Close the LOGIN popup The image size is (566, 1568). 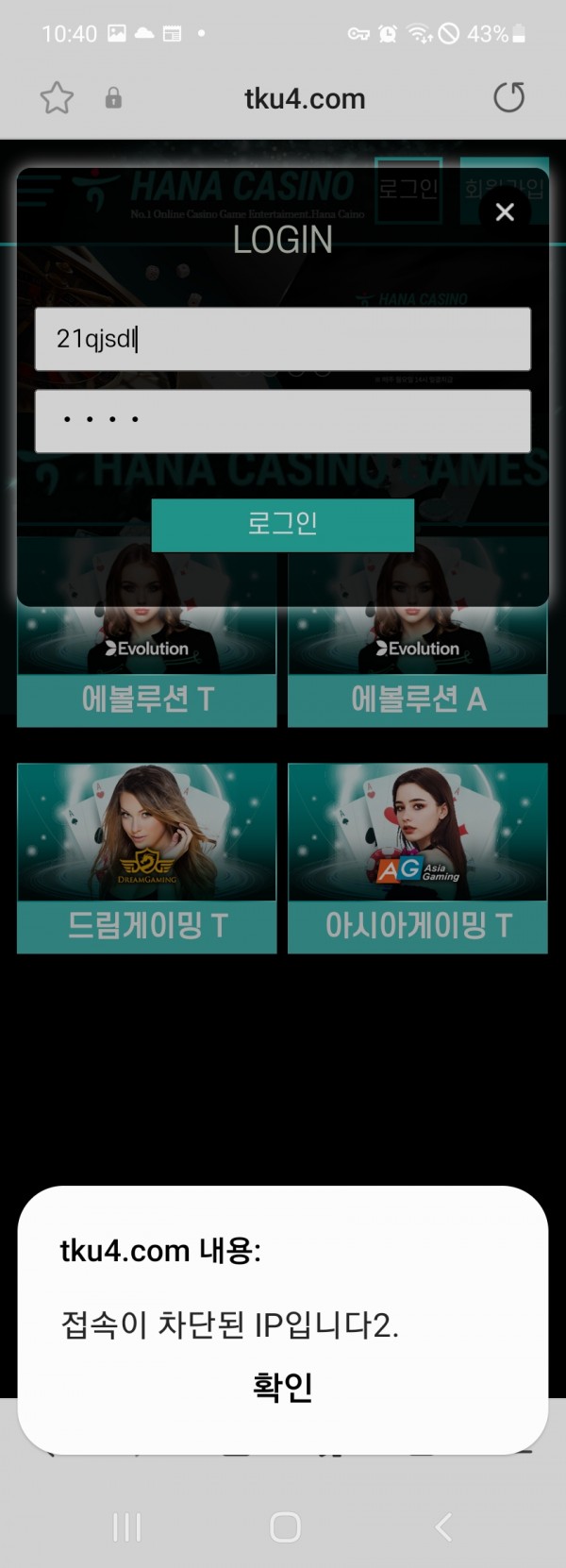pos(505,211)
